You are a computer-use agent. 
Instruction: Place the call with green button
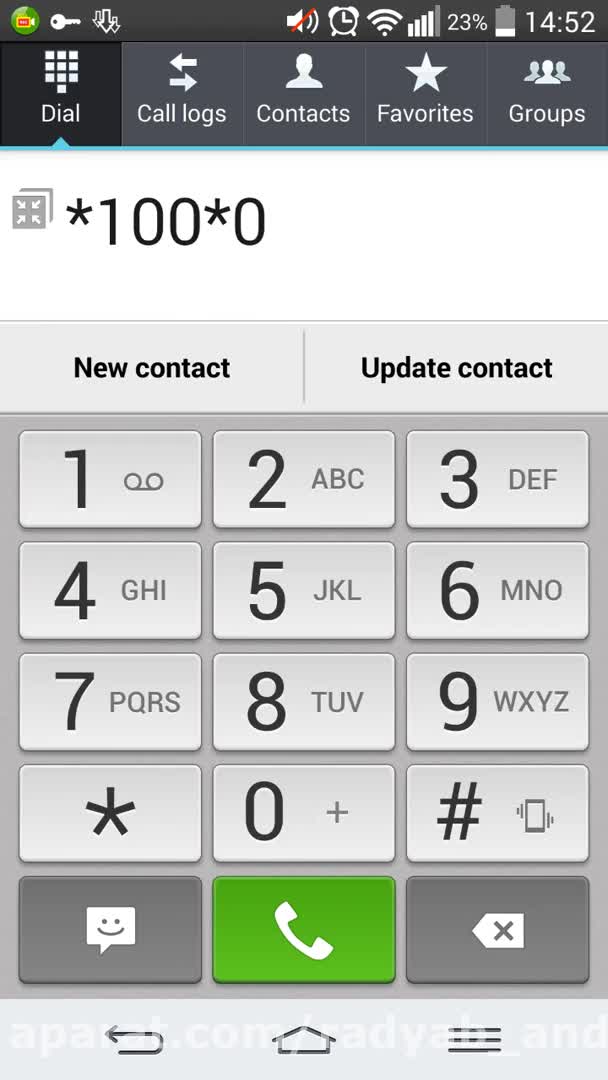click(x=303, y=931)
